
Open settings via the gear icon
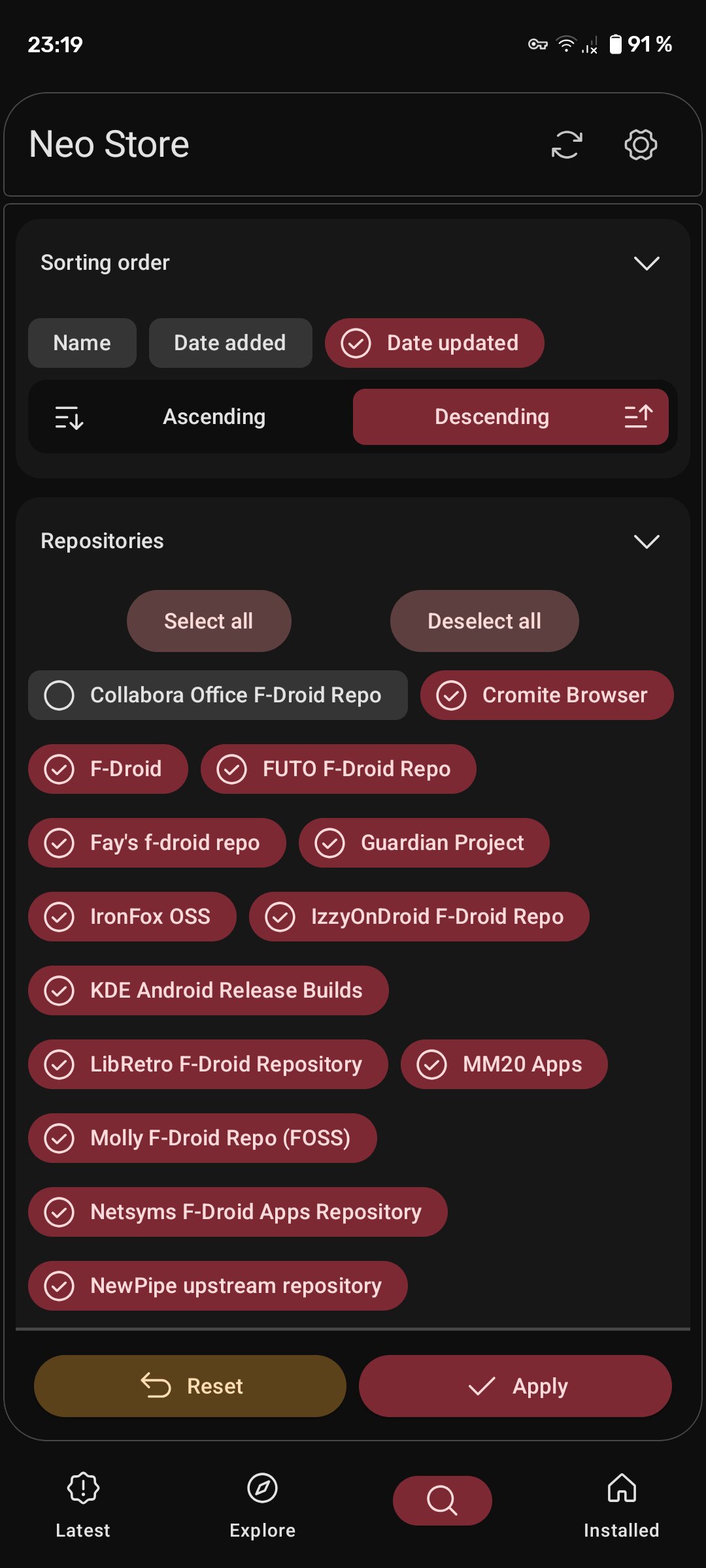(x=641, y=144)
